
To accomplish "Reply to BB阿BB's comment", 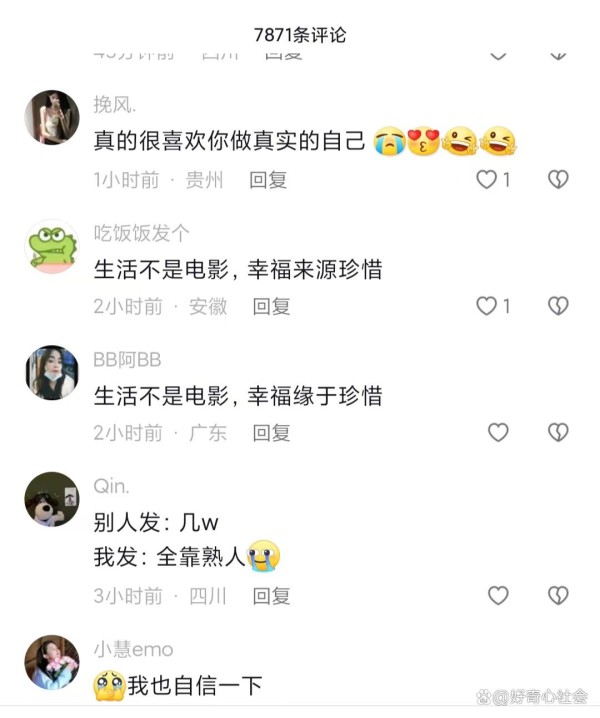I will (271, 433).
